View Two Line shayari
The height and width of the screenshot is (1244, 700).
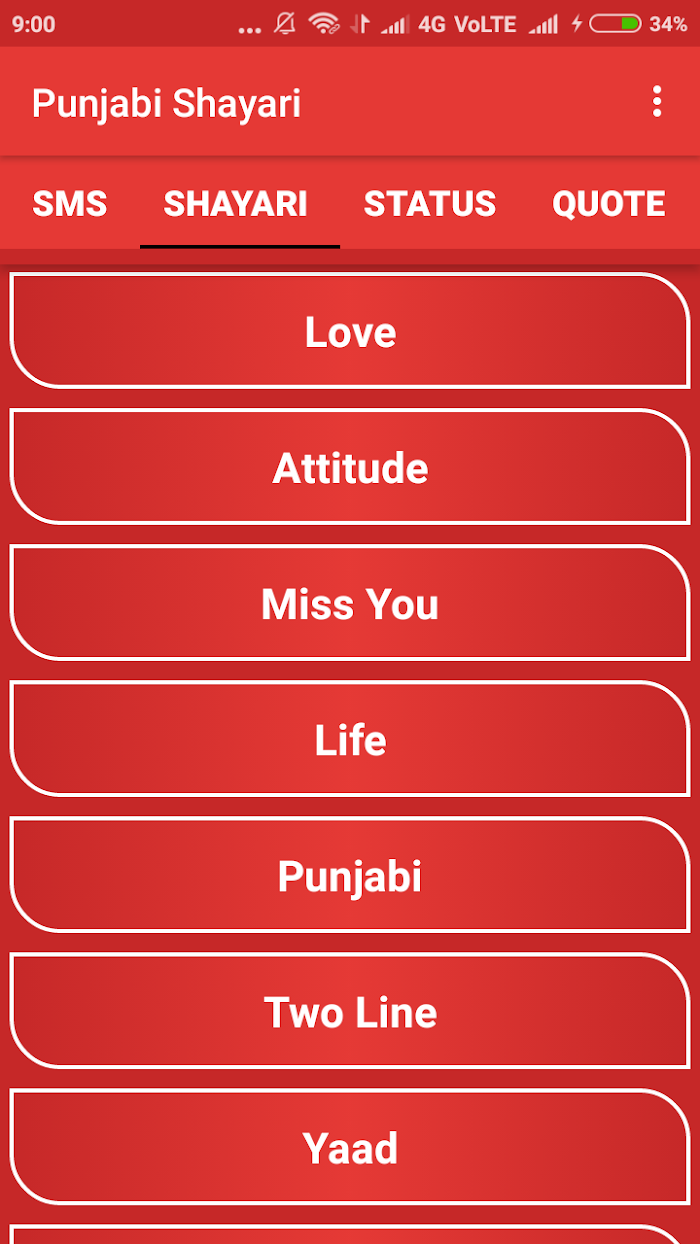350,1011
